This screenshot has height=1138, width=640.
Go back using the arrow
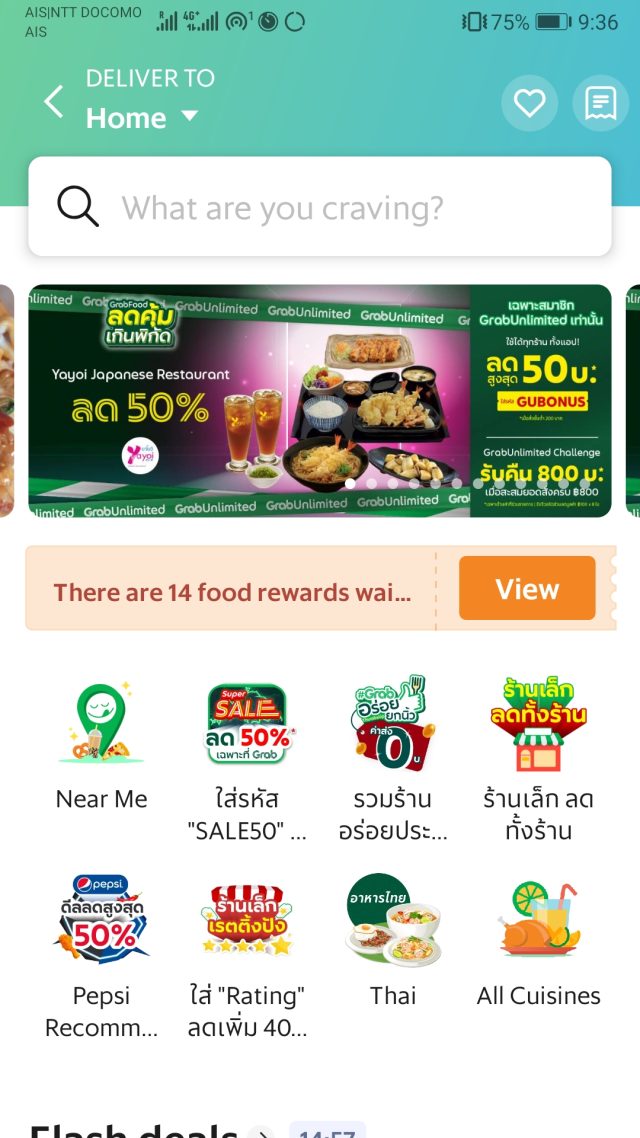coord(54,101)
